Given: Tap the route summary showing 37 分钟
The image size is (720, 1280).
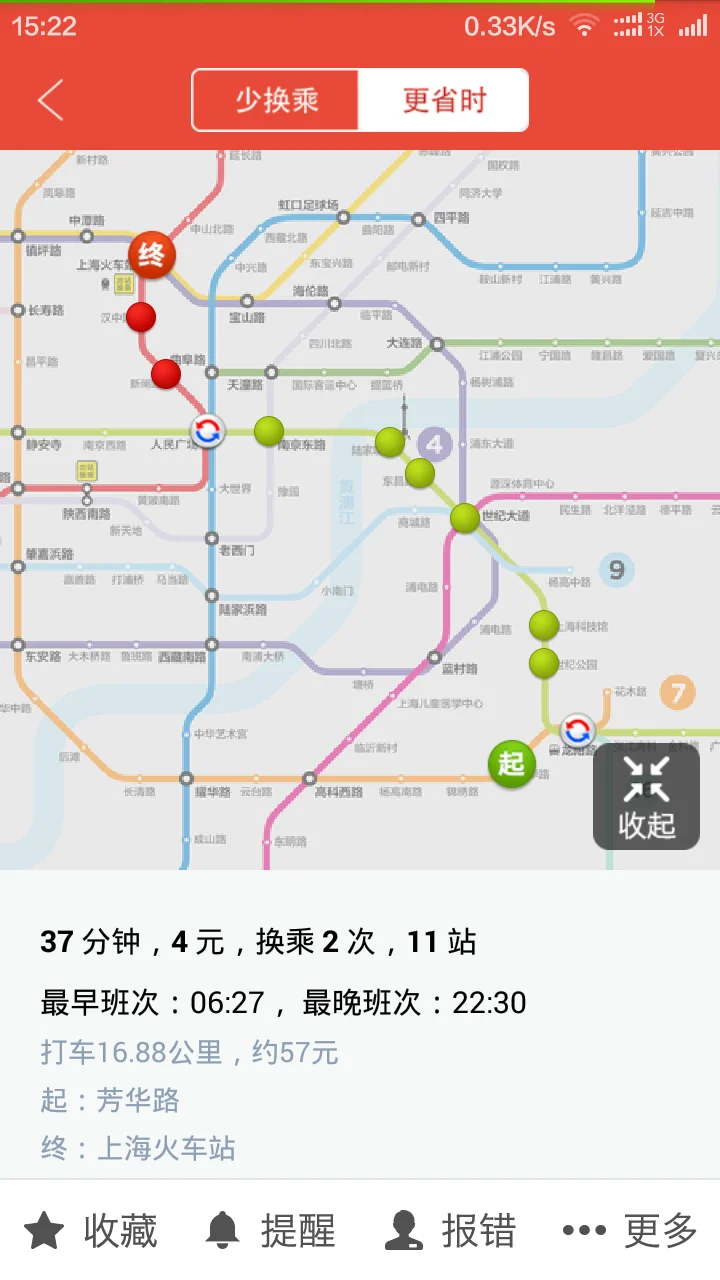Looking at the screenshot, I should point(250,941).
